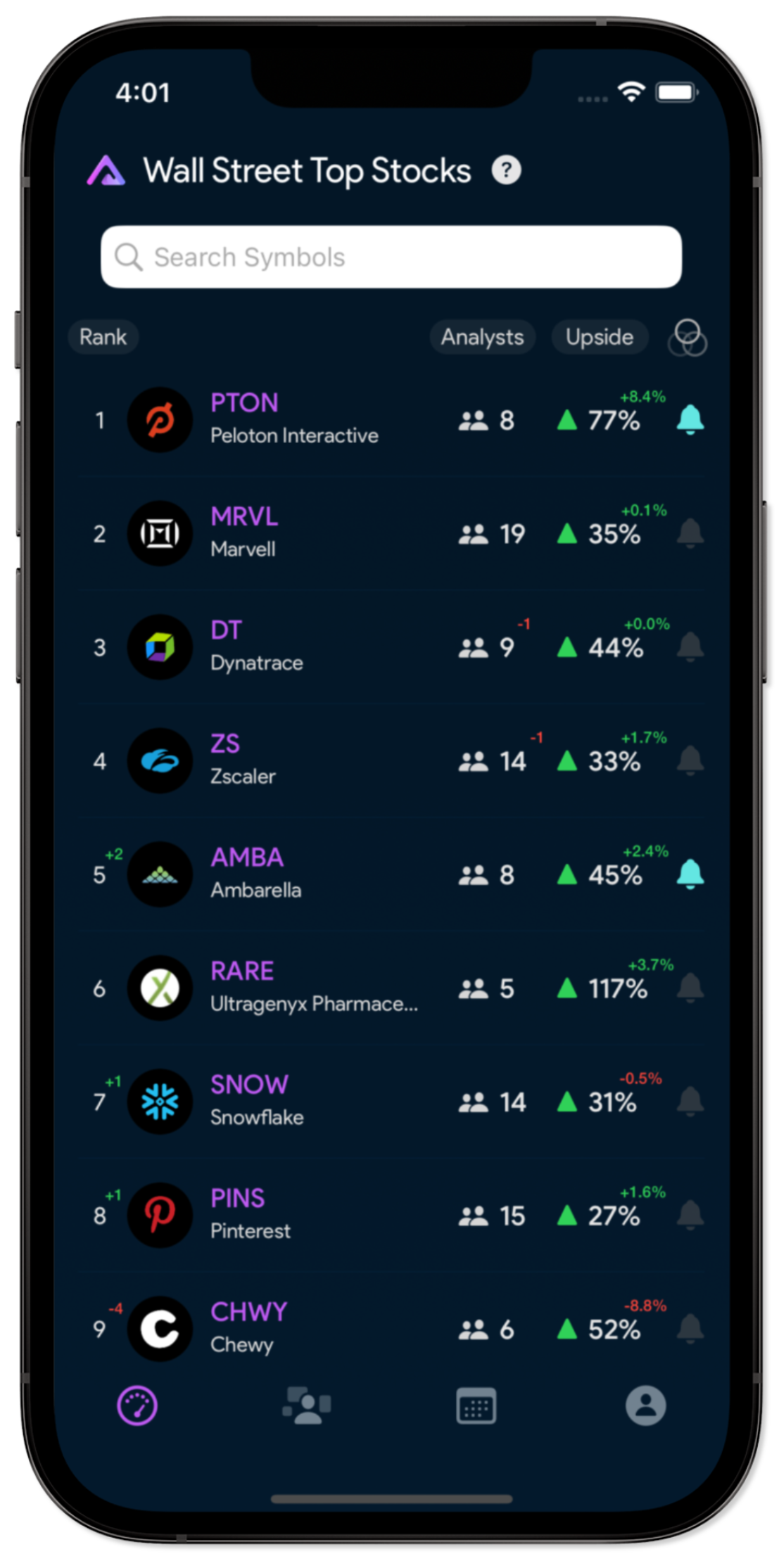Select the CHWY Chewy row
The height and width of the screenshot is (1568, 779).
pos(391,1329)
